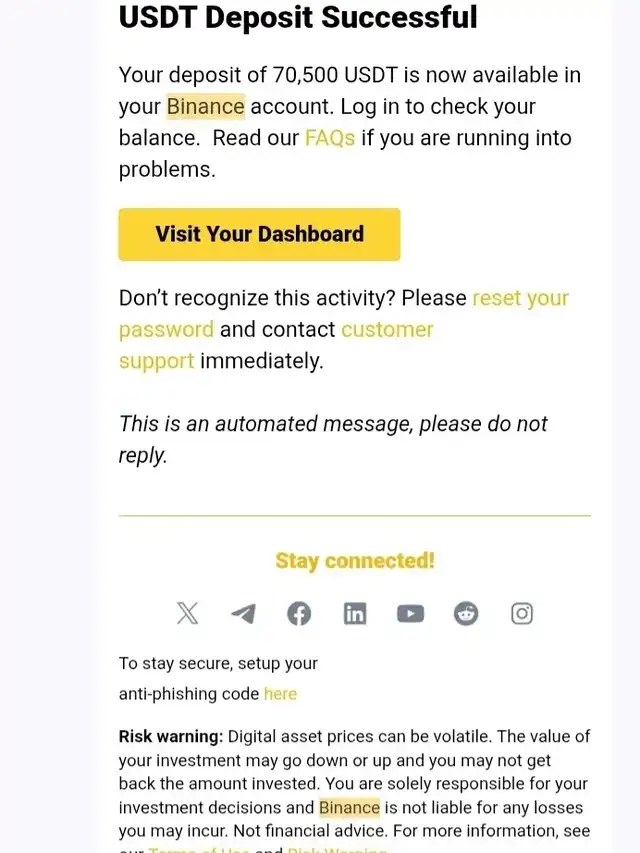This screenshot has height=853, width=640.
Task: Open the LinkedIn icon
Action: (x=355, y=614)
